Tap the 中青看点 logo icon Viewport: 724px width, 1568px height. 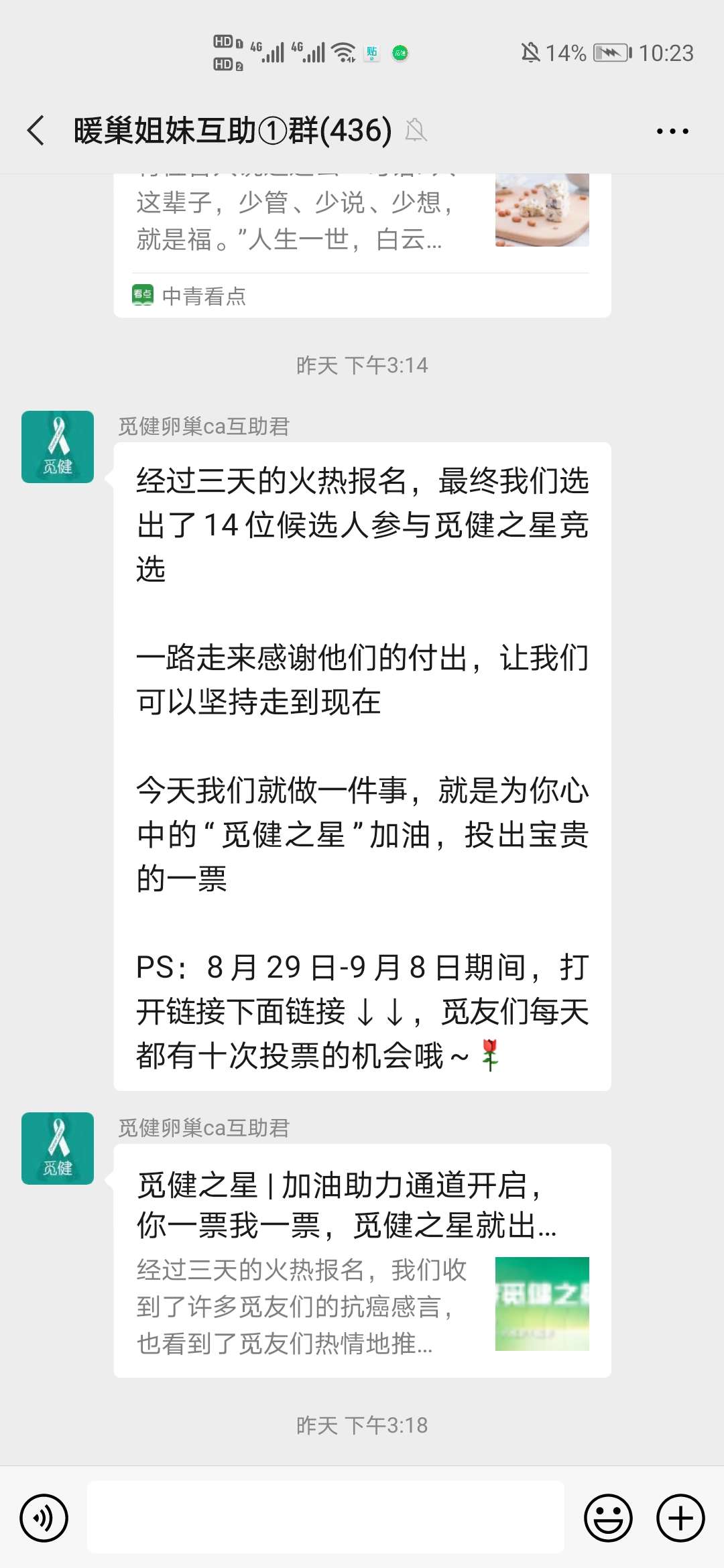pos(141,296)
